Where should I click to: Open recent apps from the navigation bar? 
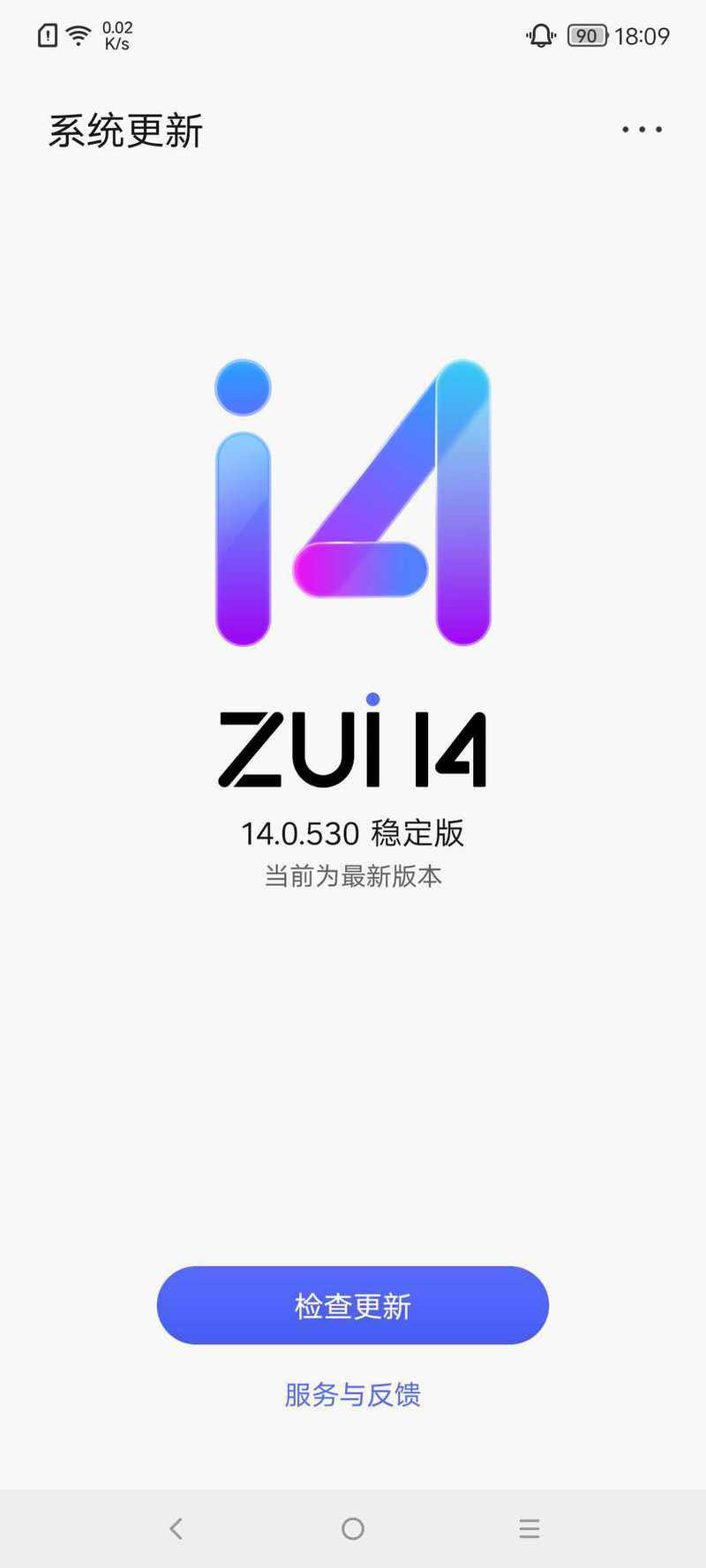pyautogui.click(x=529, y=1528)
